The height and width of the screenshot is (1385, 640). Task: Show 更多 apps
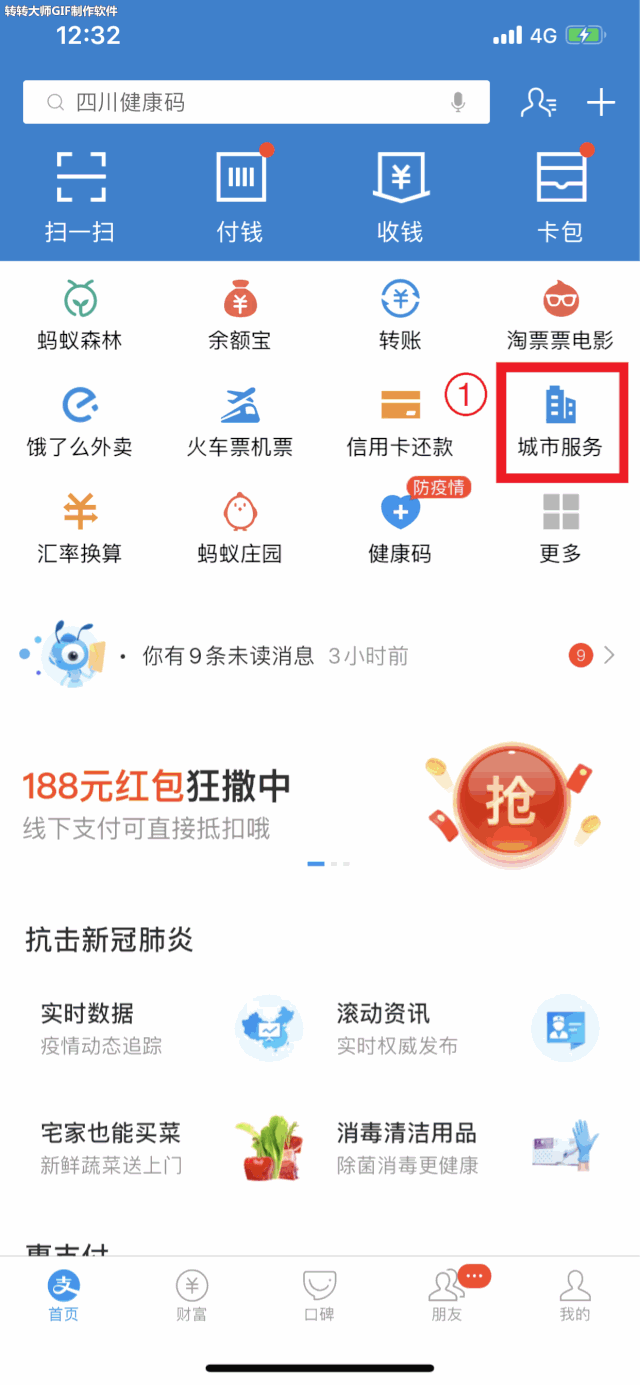point(560,527)
